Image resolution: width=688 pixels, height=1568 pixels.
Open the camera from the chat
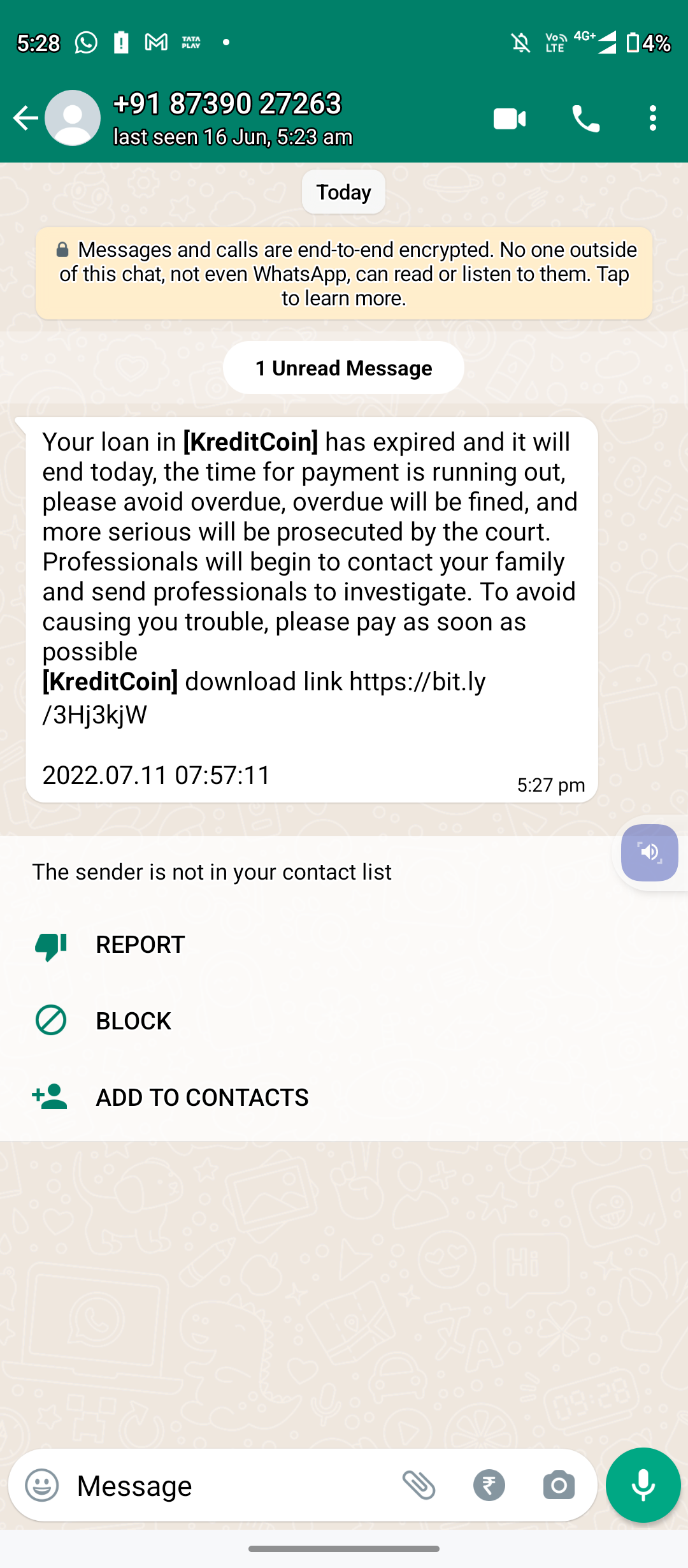click(x=559, y=1486)
